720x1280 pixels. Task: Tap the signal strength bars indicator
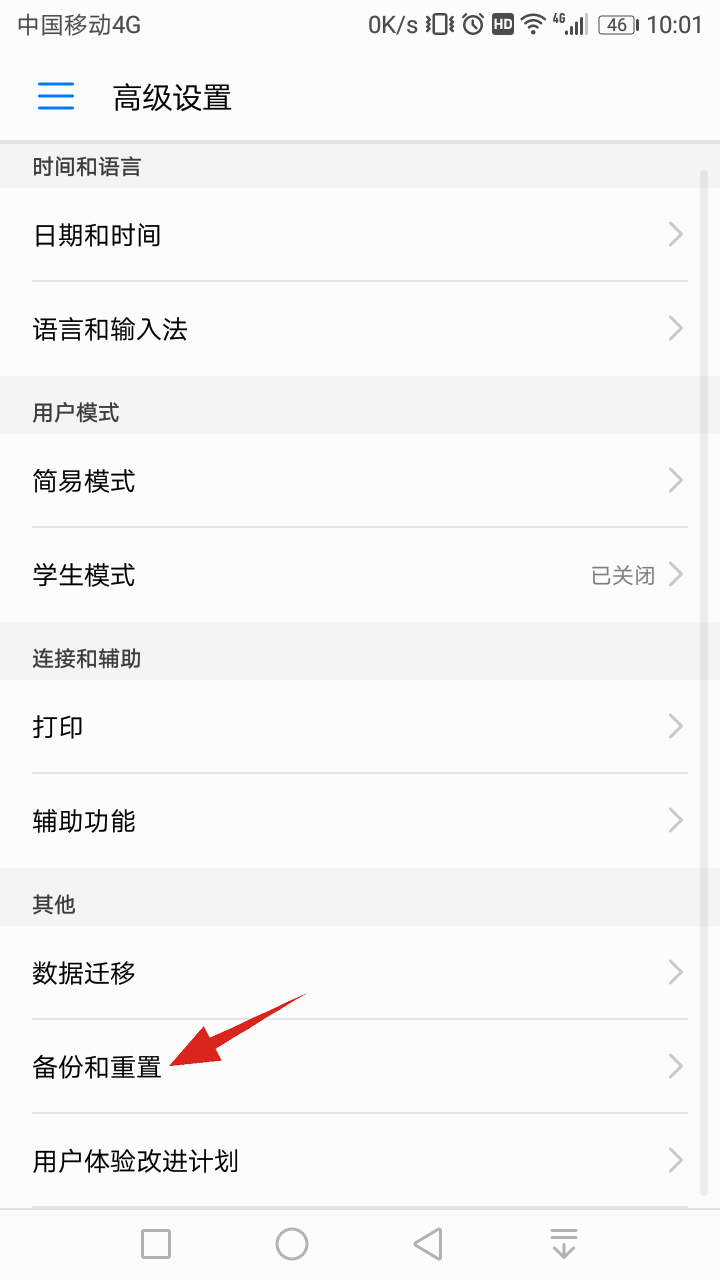coord(575,22)
